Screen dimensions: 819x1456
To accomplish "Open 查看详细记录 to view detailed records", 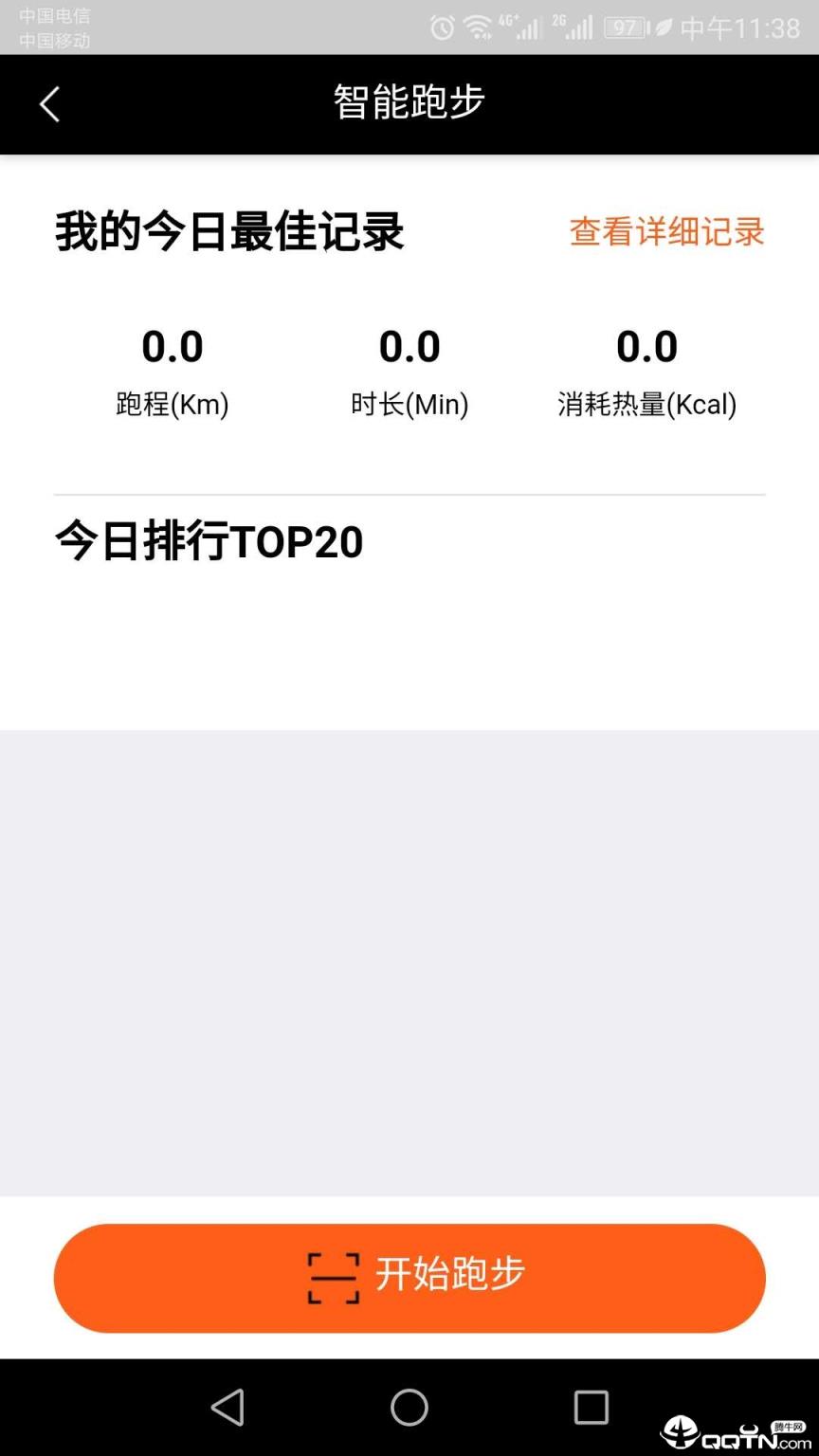I will tap(666, 232).
